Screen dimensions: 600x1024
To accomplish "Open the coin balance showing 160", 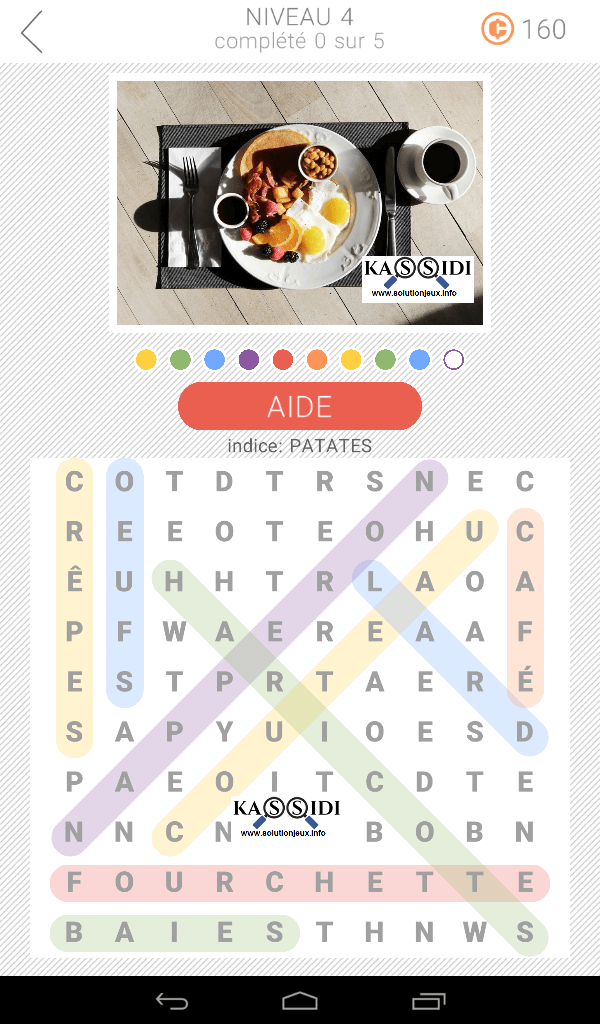I will tap(524, 30).
